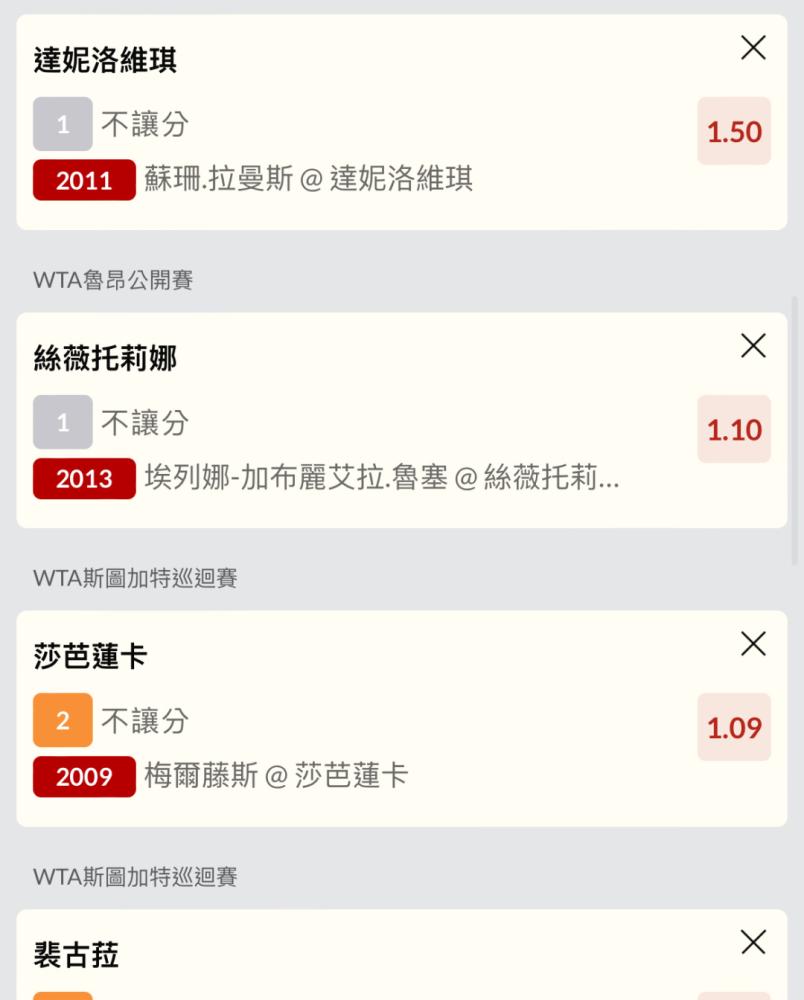Image resolution: width=804 pixels, height=1000 pixels.
Task: Remove the 絲薇托莉娜 bet selection
Action: click(x=753, y=346)
